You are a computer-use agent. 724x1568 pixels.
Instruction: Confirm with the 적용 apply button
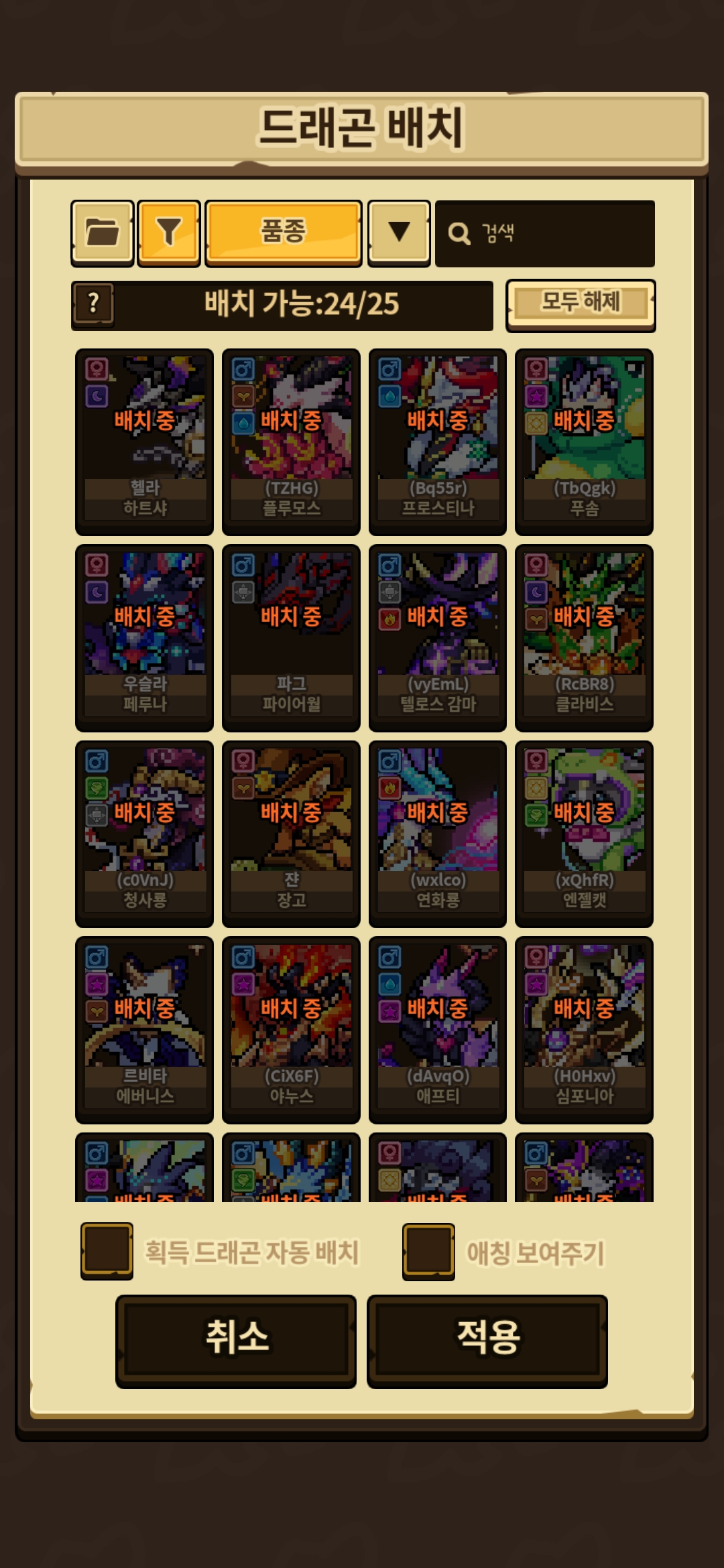[x=487, y=1341]
